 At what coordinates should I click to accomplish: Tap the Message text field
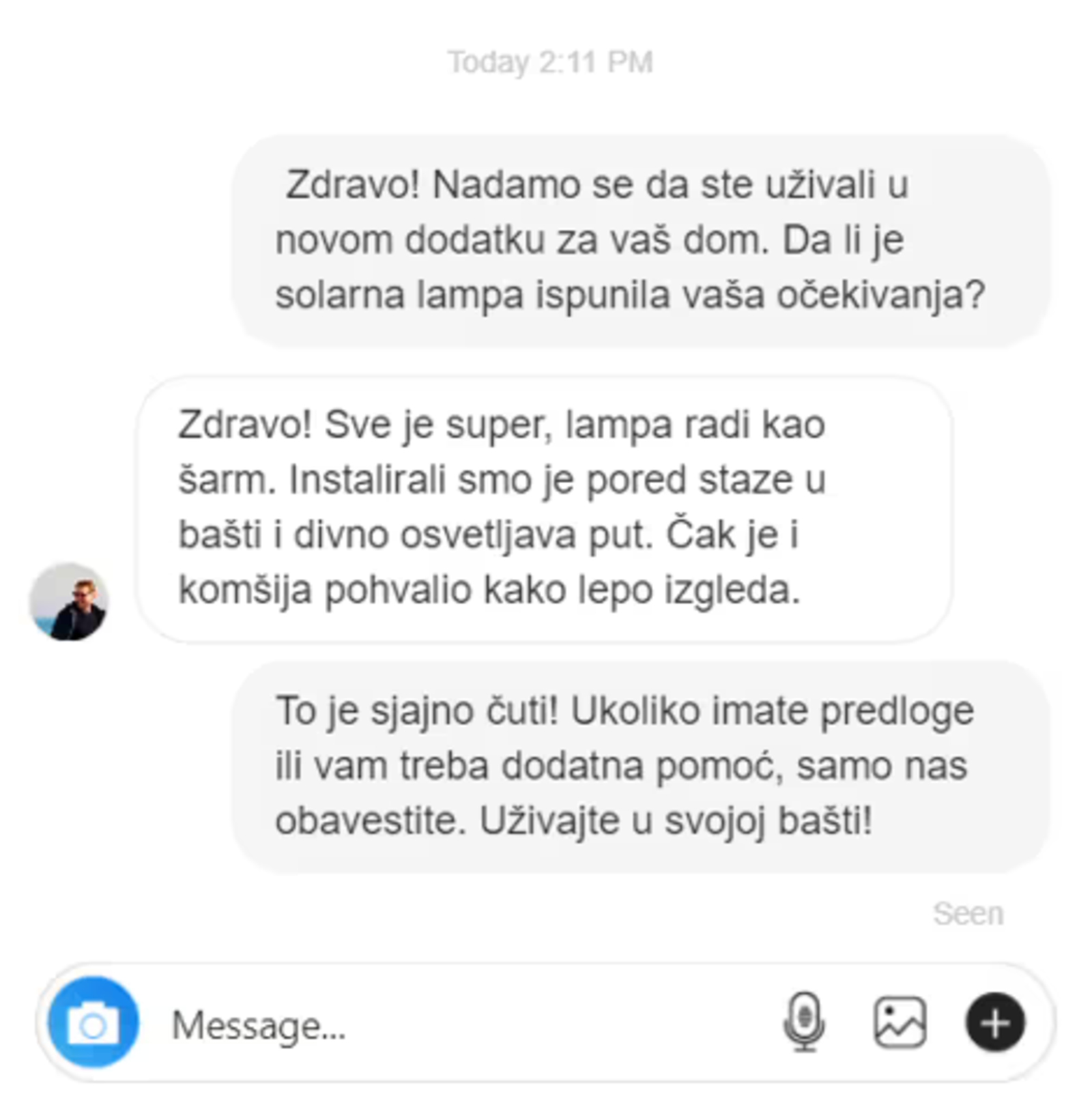450,1024
